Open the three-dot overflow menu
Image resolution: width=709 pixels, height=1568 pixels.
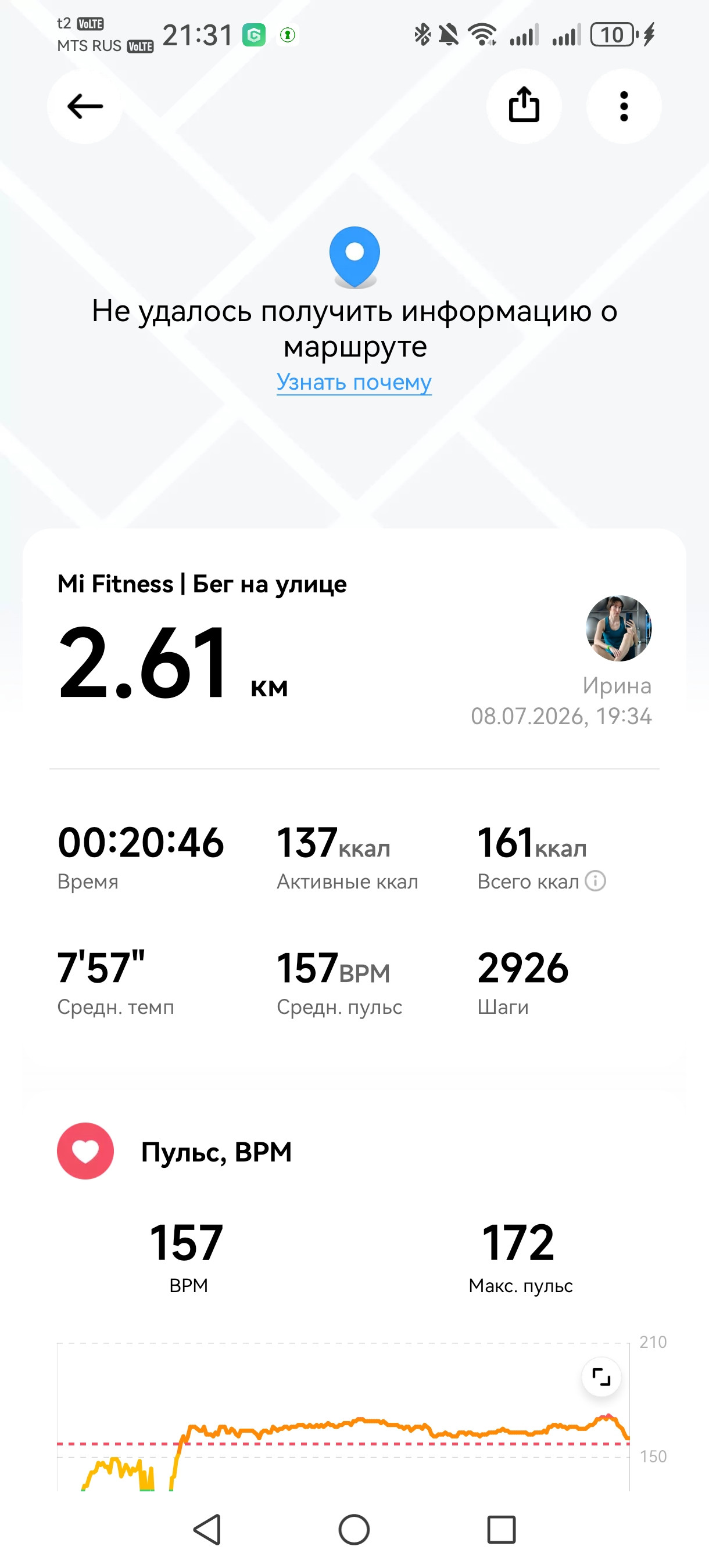[624, 106]
